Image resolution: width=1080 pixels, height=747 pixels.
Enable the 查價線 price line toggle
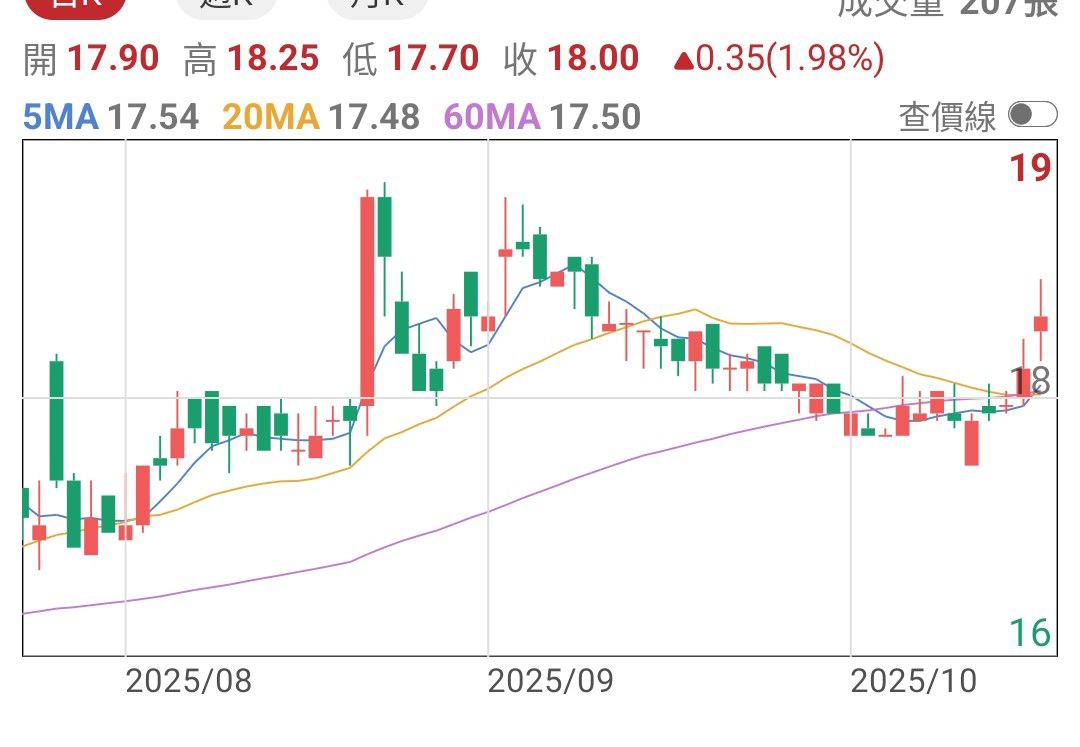(x=1031, y=116)
